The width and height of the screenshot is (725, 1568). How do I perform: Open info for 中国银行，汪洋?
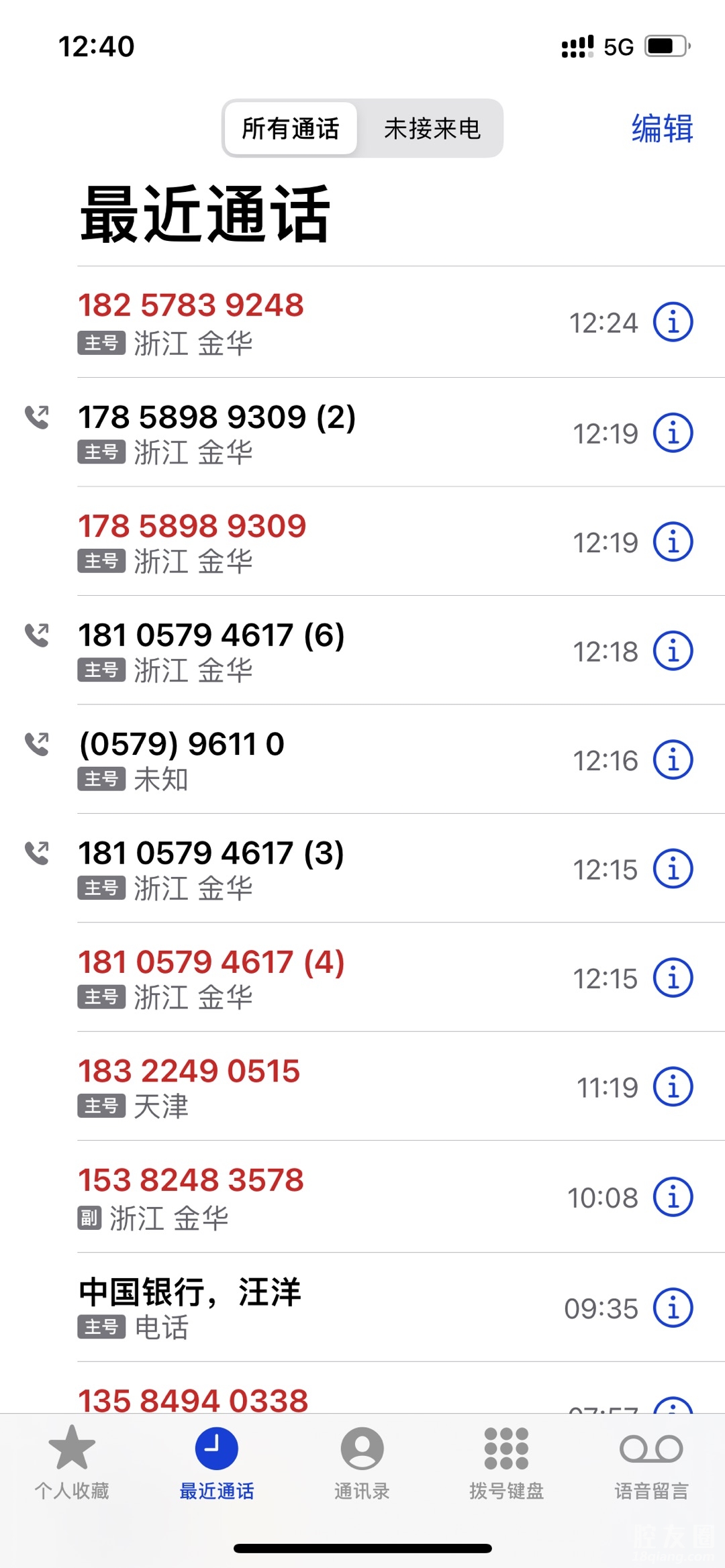click(x=673, y=1308)
